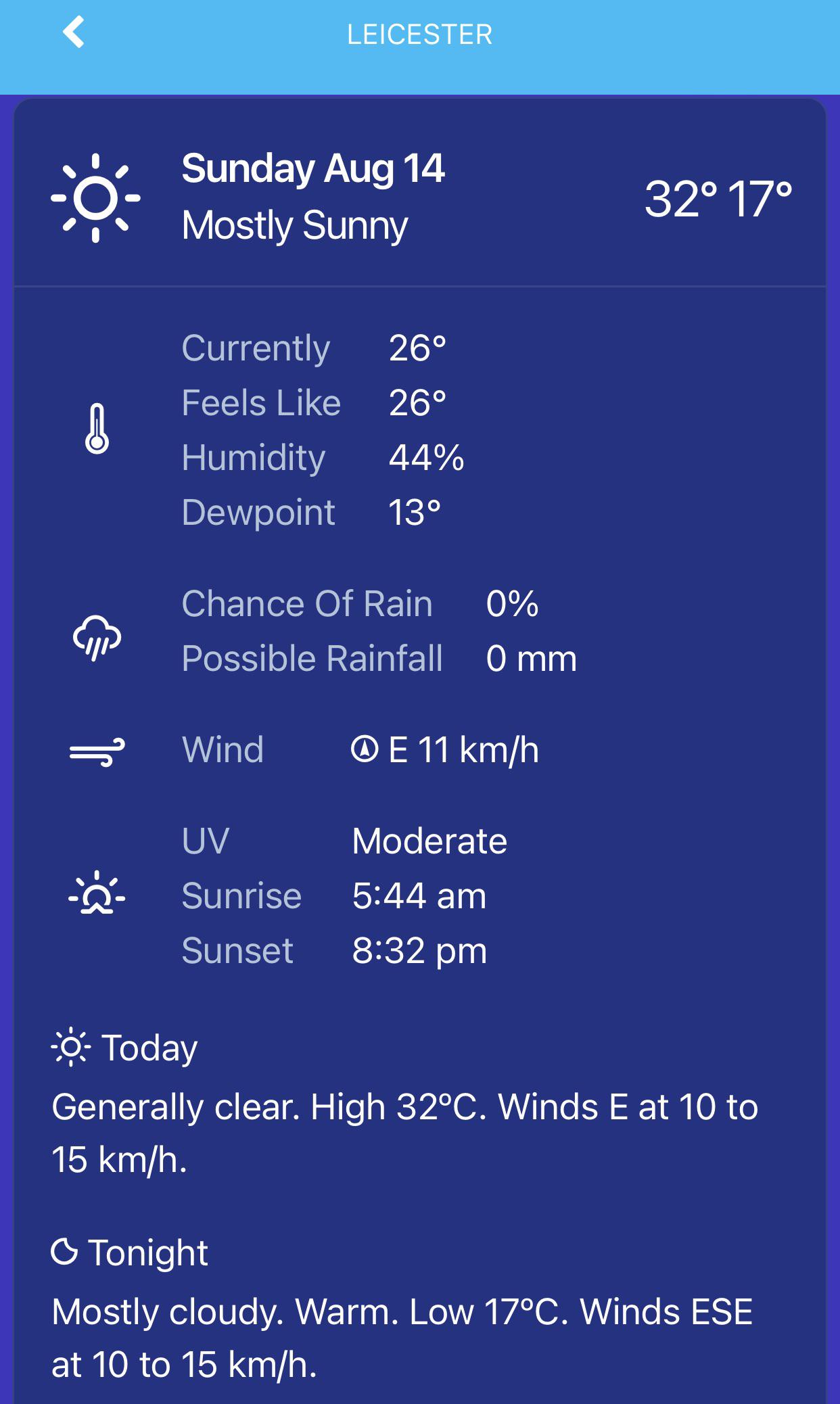Select the thermometer icon

click(97, 429)
